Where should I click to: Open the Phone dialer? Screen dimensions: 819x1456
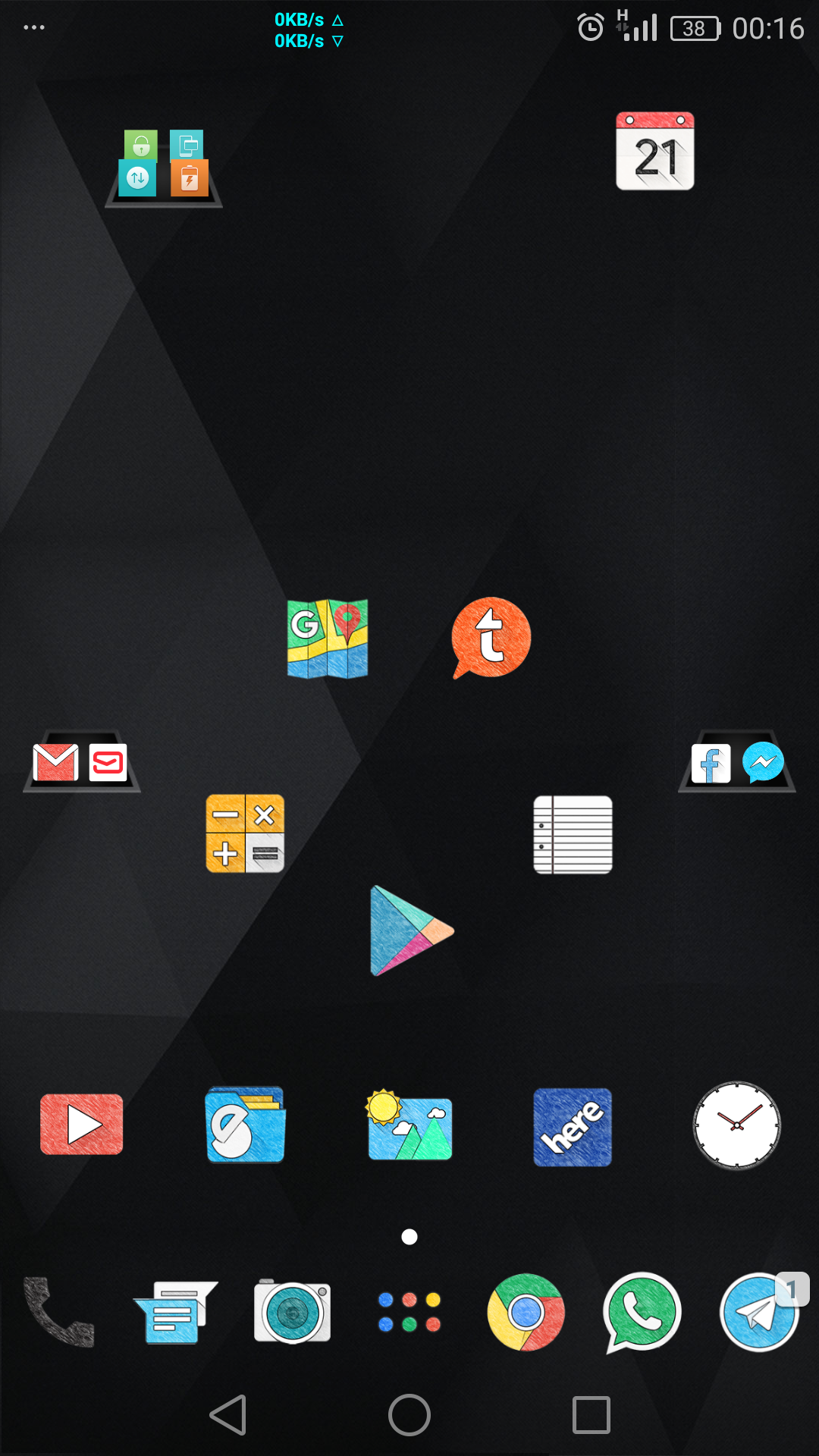(x=59, y=1312)
